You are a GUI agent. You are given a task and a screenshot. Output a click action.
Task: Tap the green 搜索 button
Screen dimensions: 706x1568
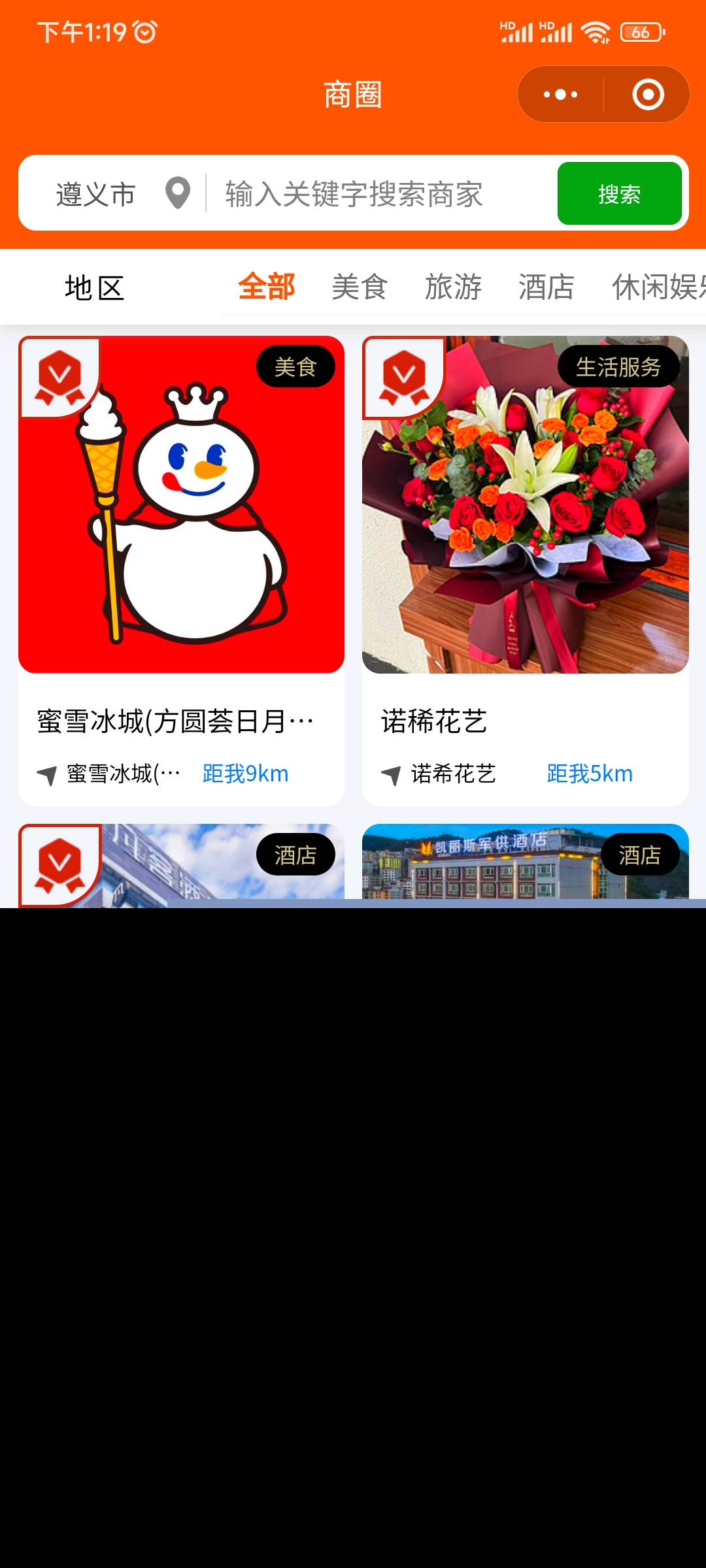(619, 194)
